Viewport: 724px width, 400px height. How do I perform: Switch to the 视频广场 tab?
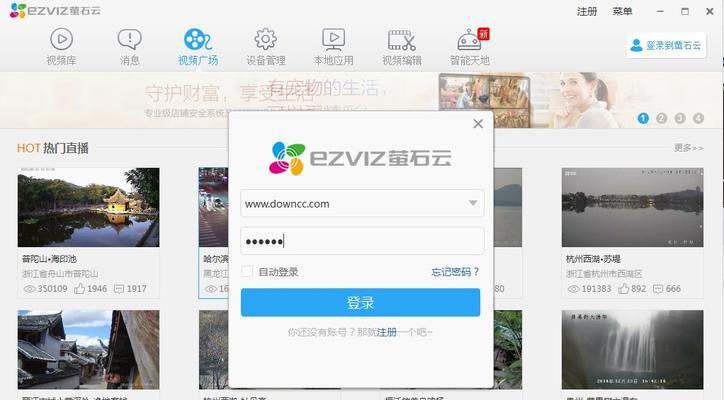[x=197, y=46]
